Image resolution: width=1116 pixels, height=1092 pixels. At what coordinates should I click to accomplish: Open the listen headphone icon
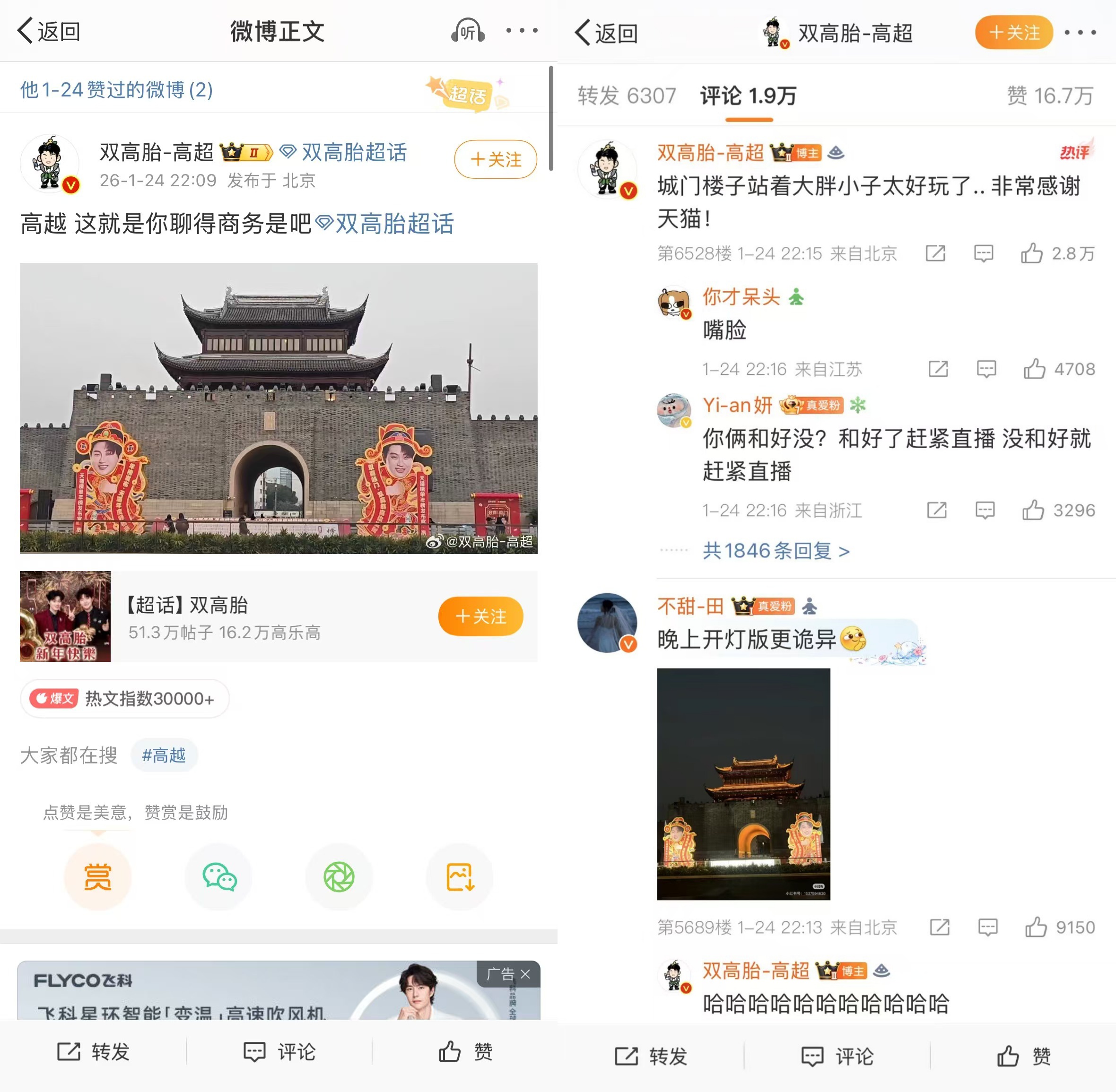(468, 31)
